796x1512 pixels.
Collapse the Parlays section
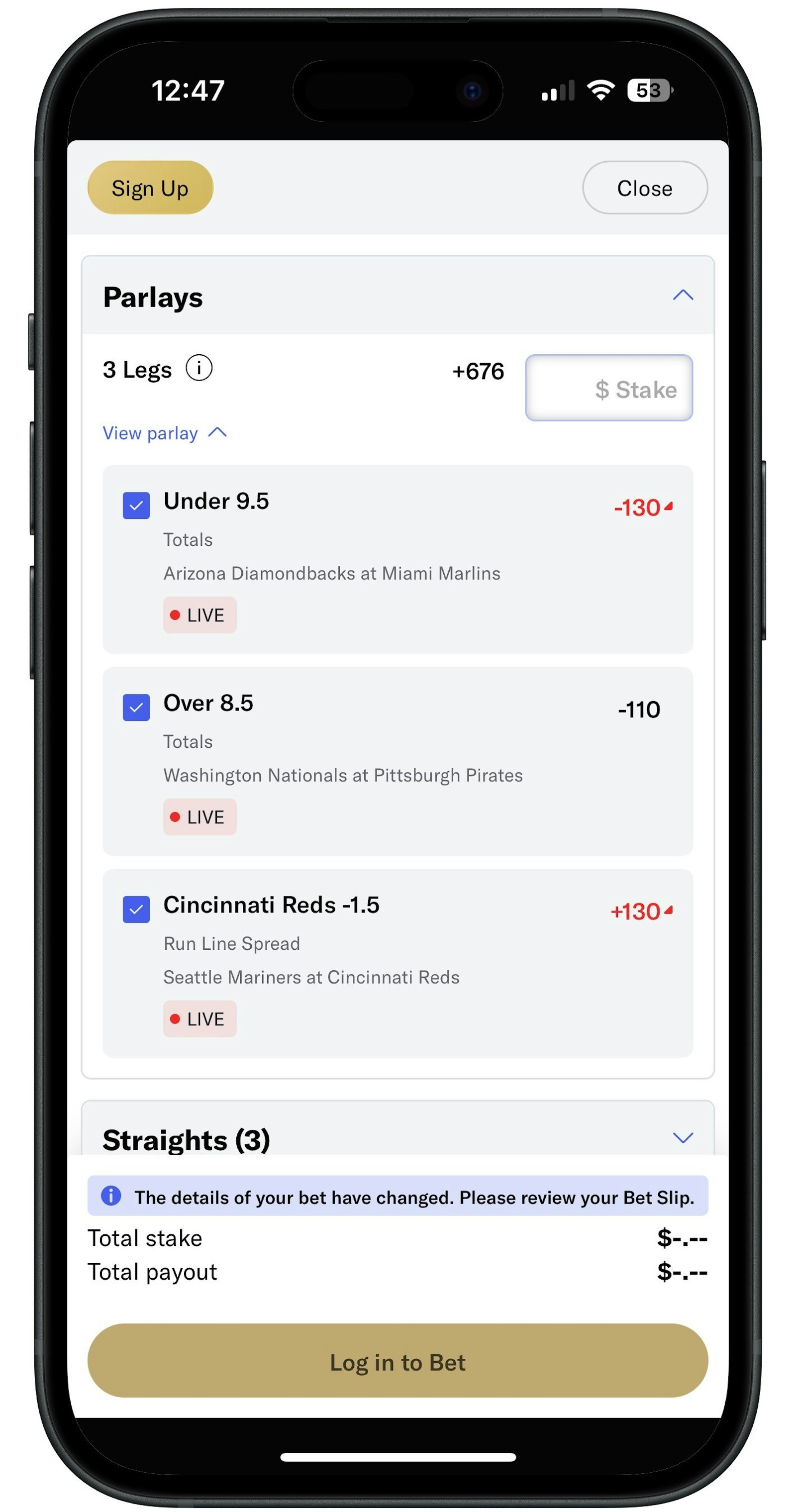[x=682, y=295]
